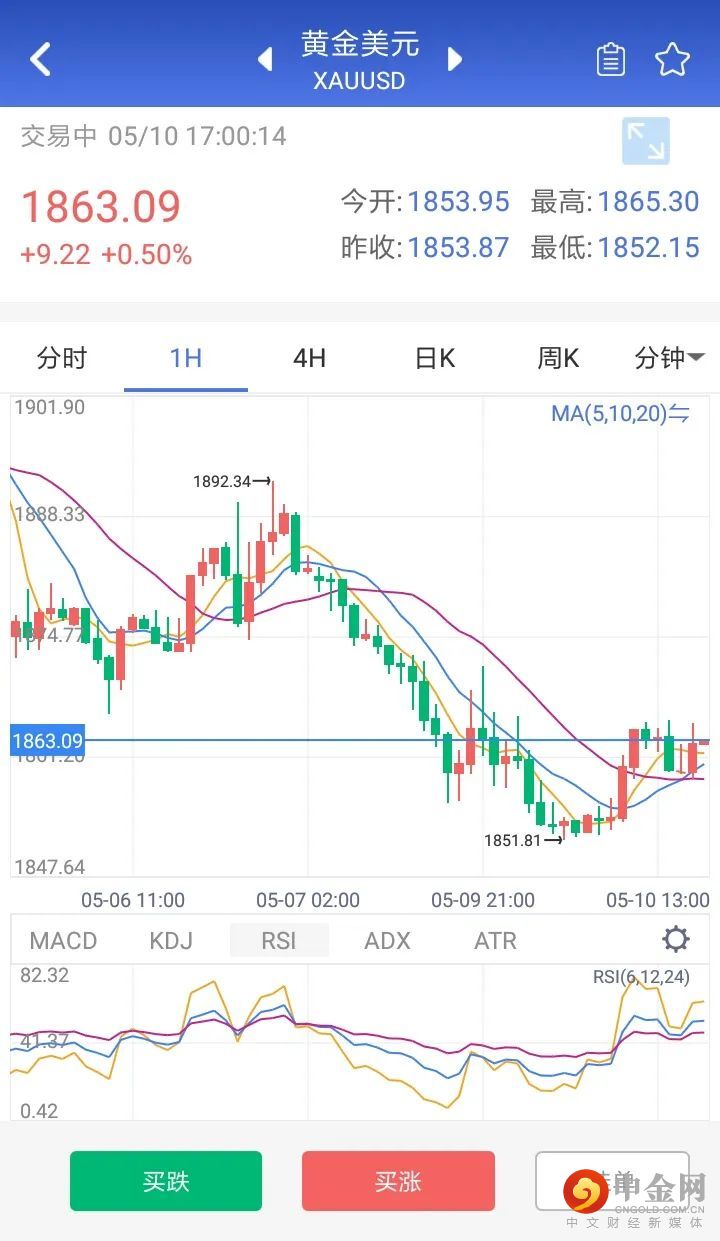
Task: Switch to the 分时 chart tab
Action: pyautogui.click(x=62, y=358)
